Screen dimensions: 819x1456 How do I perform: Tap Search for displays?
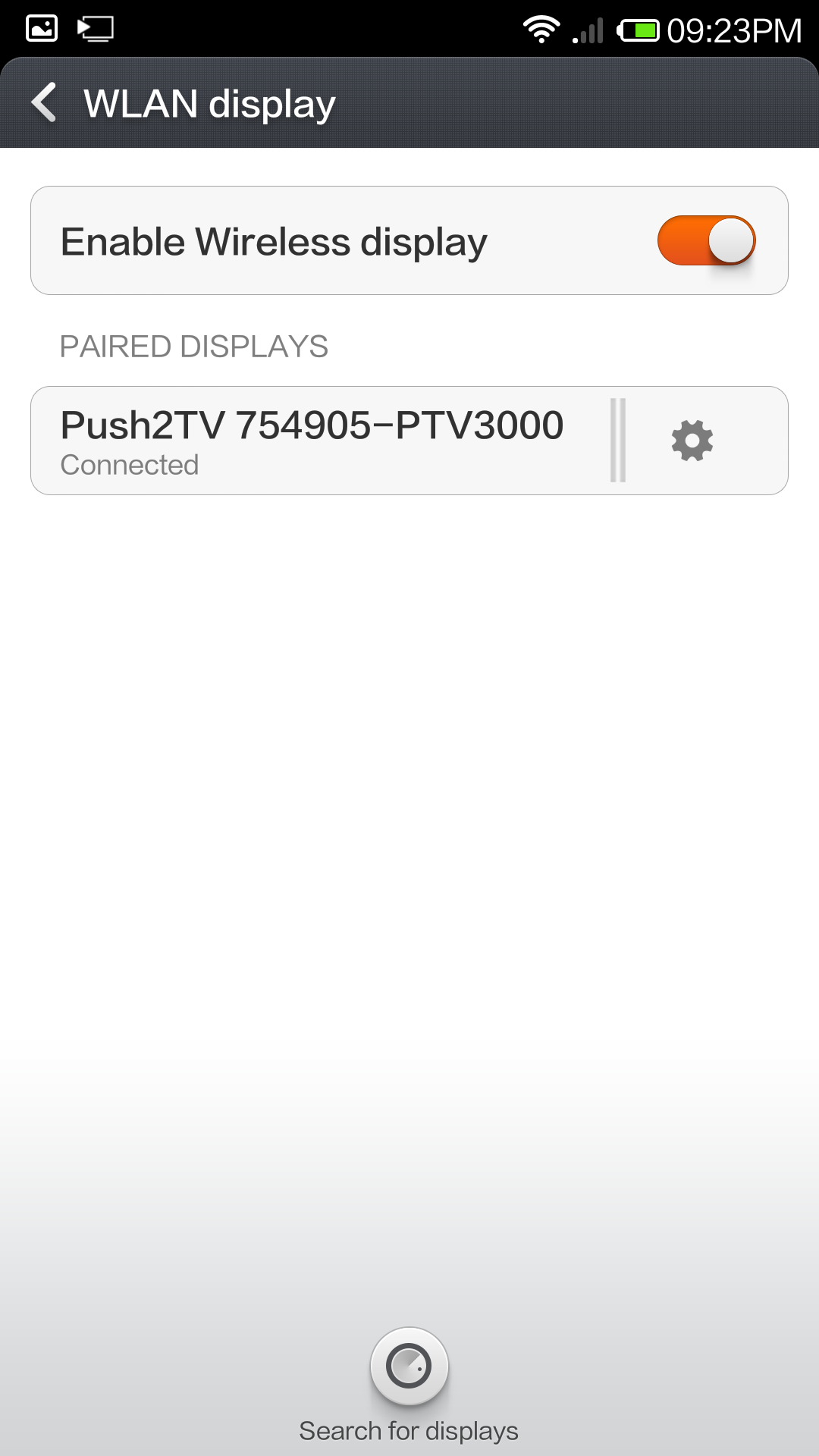(x=409, y=1366)
